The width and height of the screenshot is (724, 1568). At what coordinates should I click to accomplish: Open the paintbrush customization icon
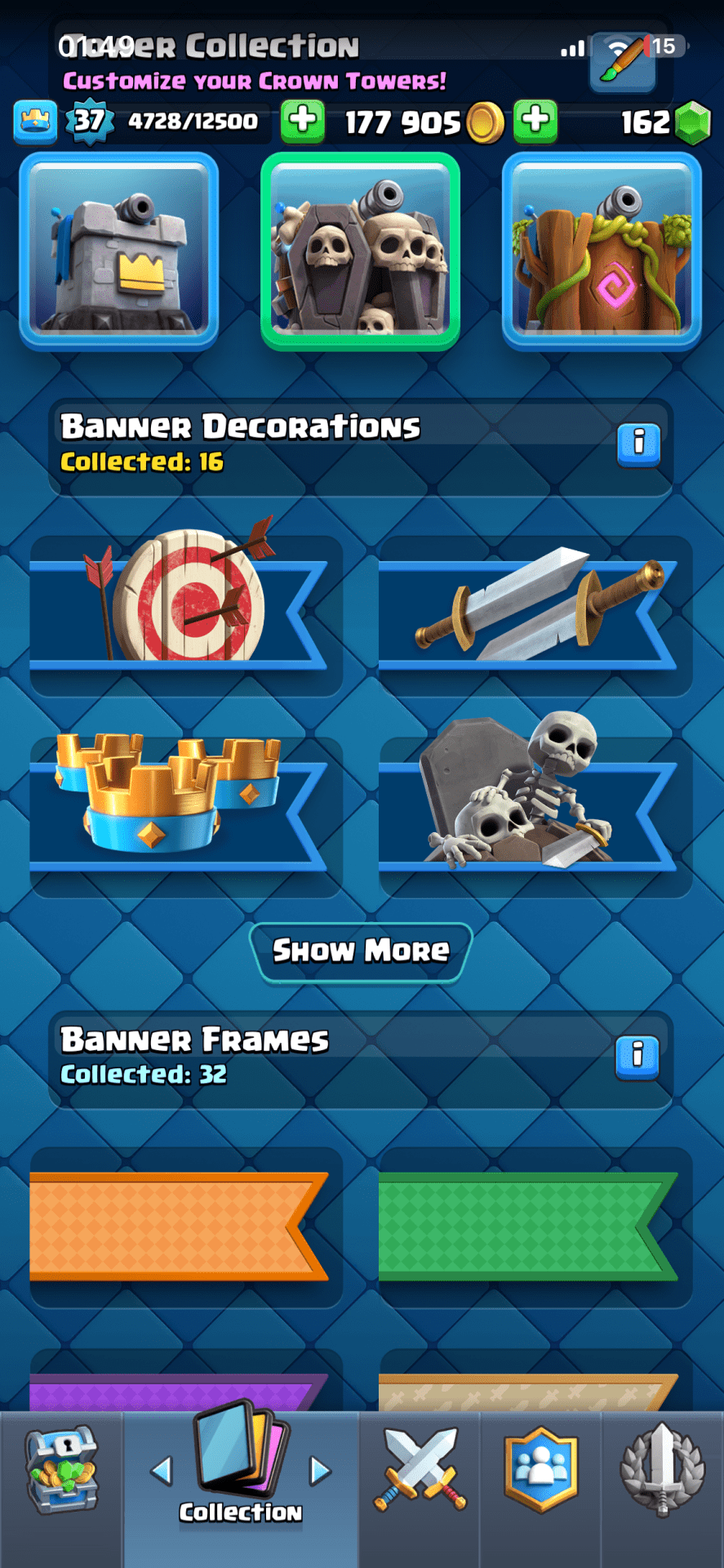click(623, 63)
